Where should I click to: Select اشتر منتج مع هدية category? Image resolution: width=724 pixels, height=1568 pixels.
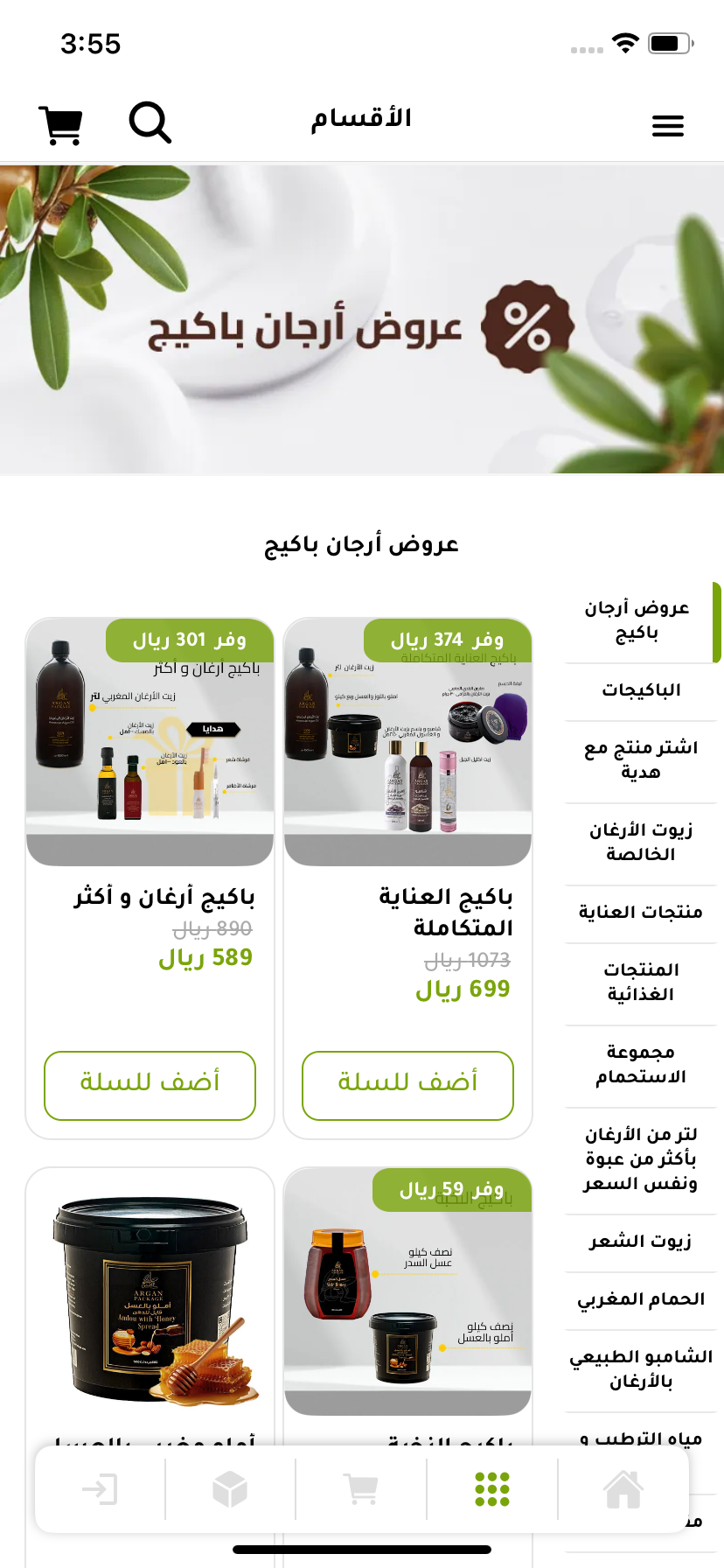point(640,759)
